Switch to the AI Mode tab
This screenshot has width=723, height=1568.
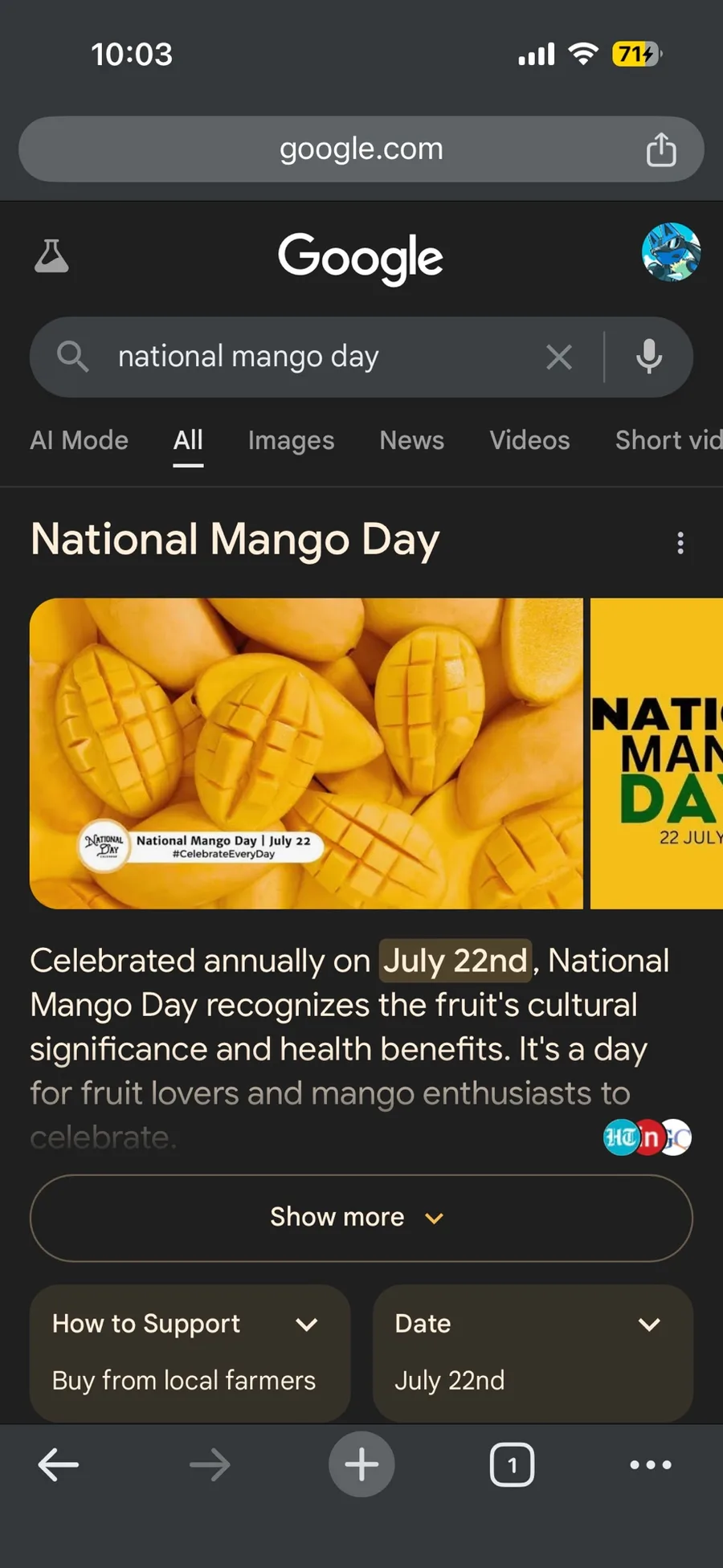click(x=79, y=440)
